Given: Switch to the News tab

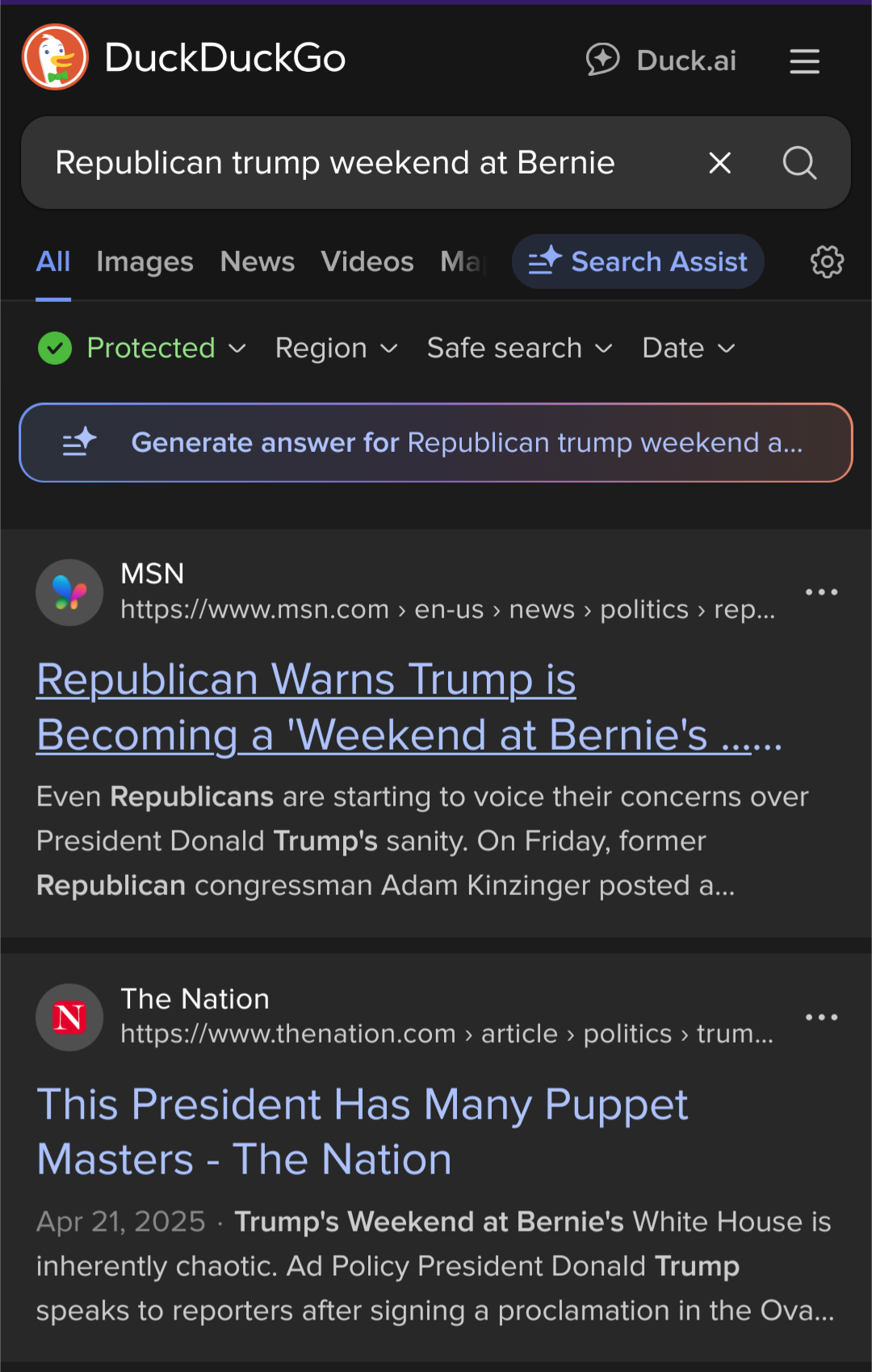Looking at the screenshot, I should [x=258, y=261].
